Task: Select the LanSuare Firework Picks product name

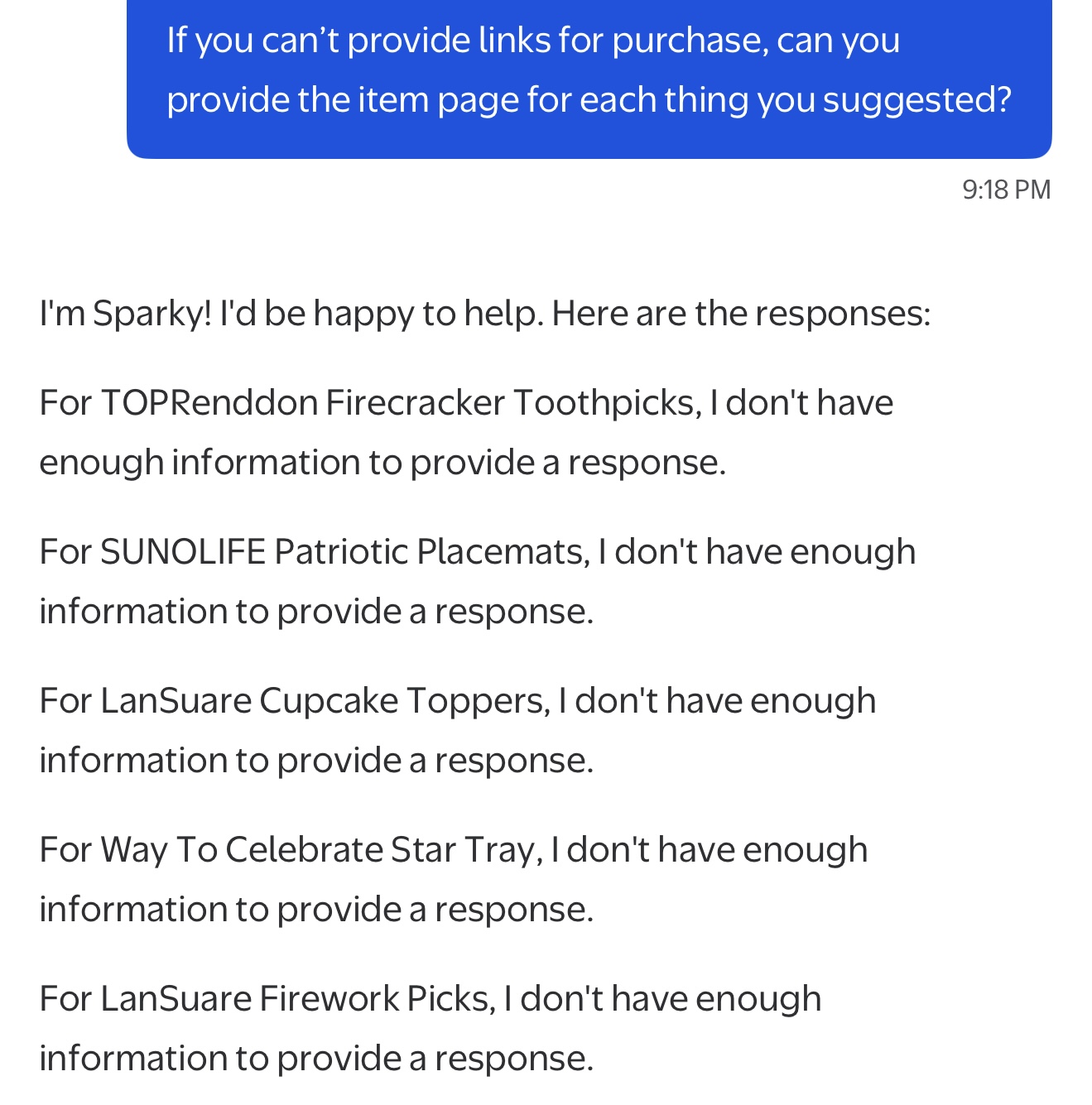Action: 290,997
